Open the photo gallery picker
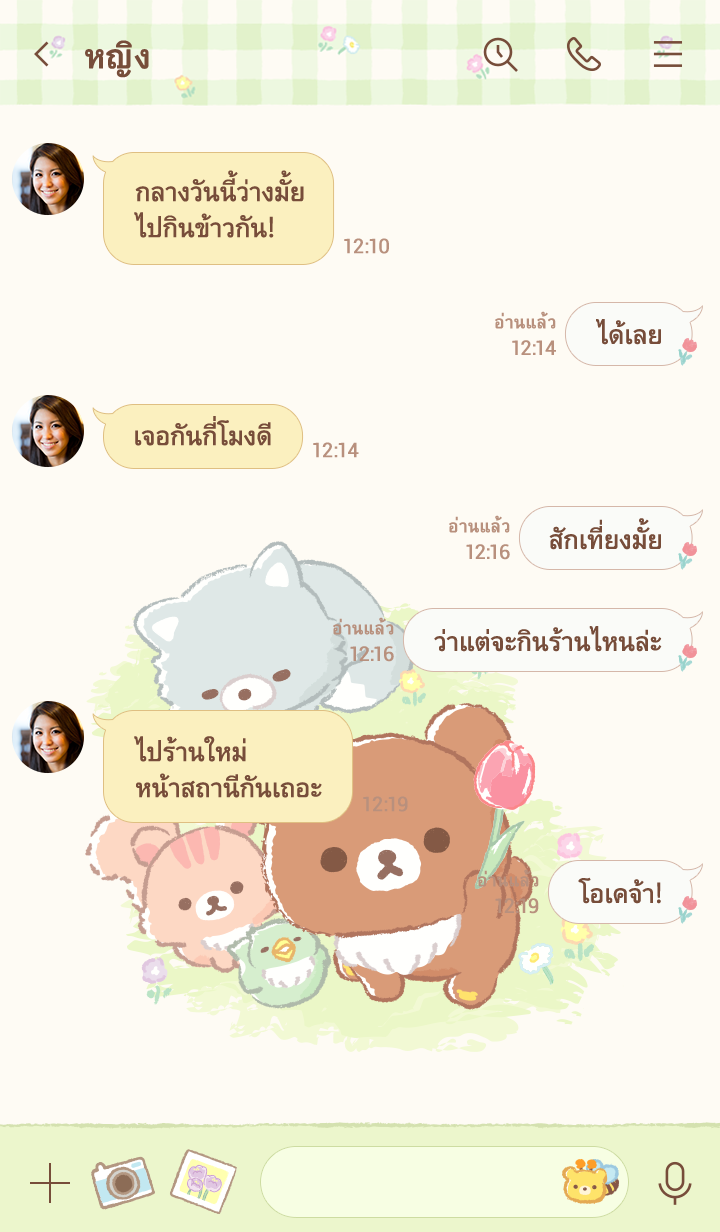The height and width of the screenshot is (1232, 720). (203, 1182)
